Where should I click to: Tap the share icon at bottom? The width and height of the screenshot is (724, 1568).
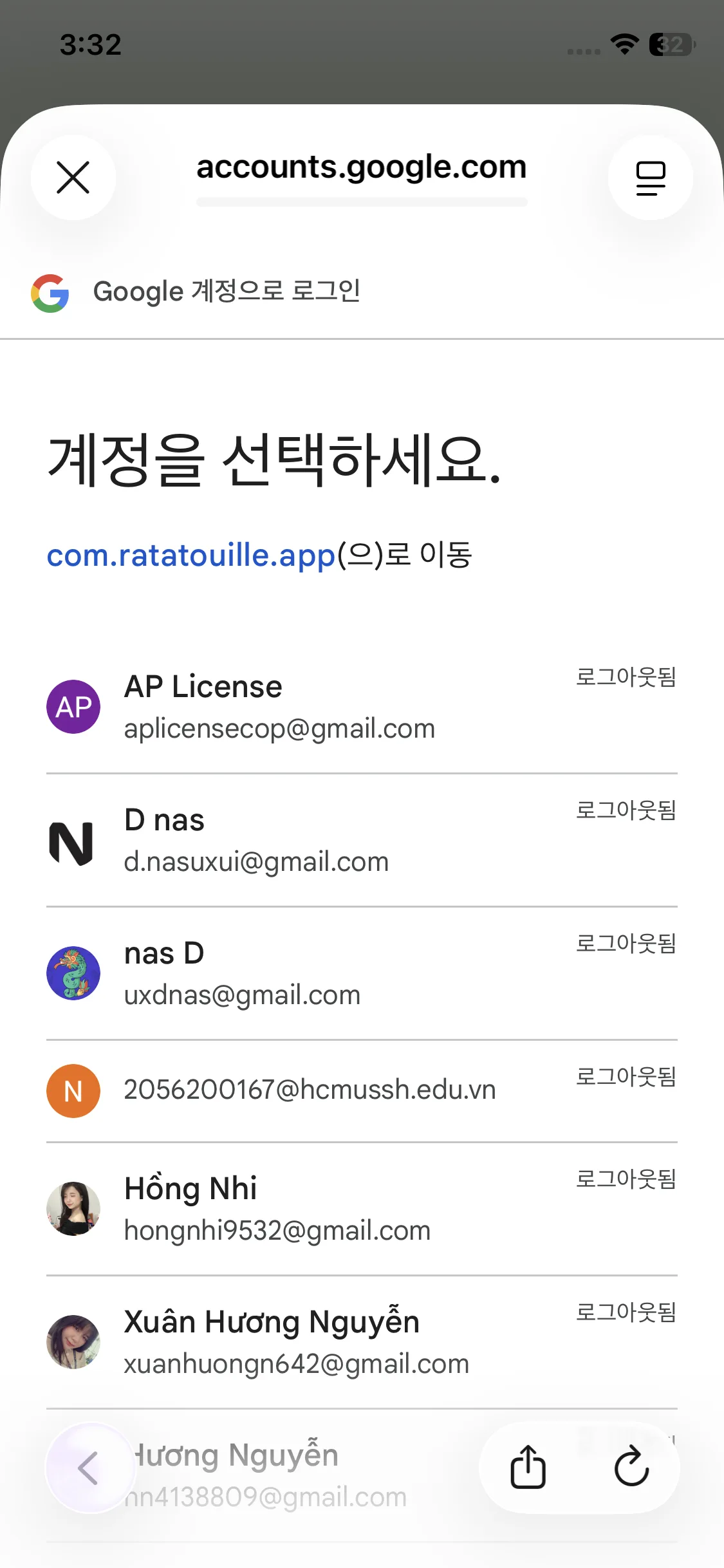528,1466
